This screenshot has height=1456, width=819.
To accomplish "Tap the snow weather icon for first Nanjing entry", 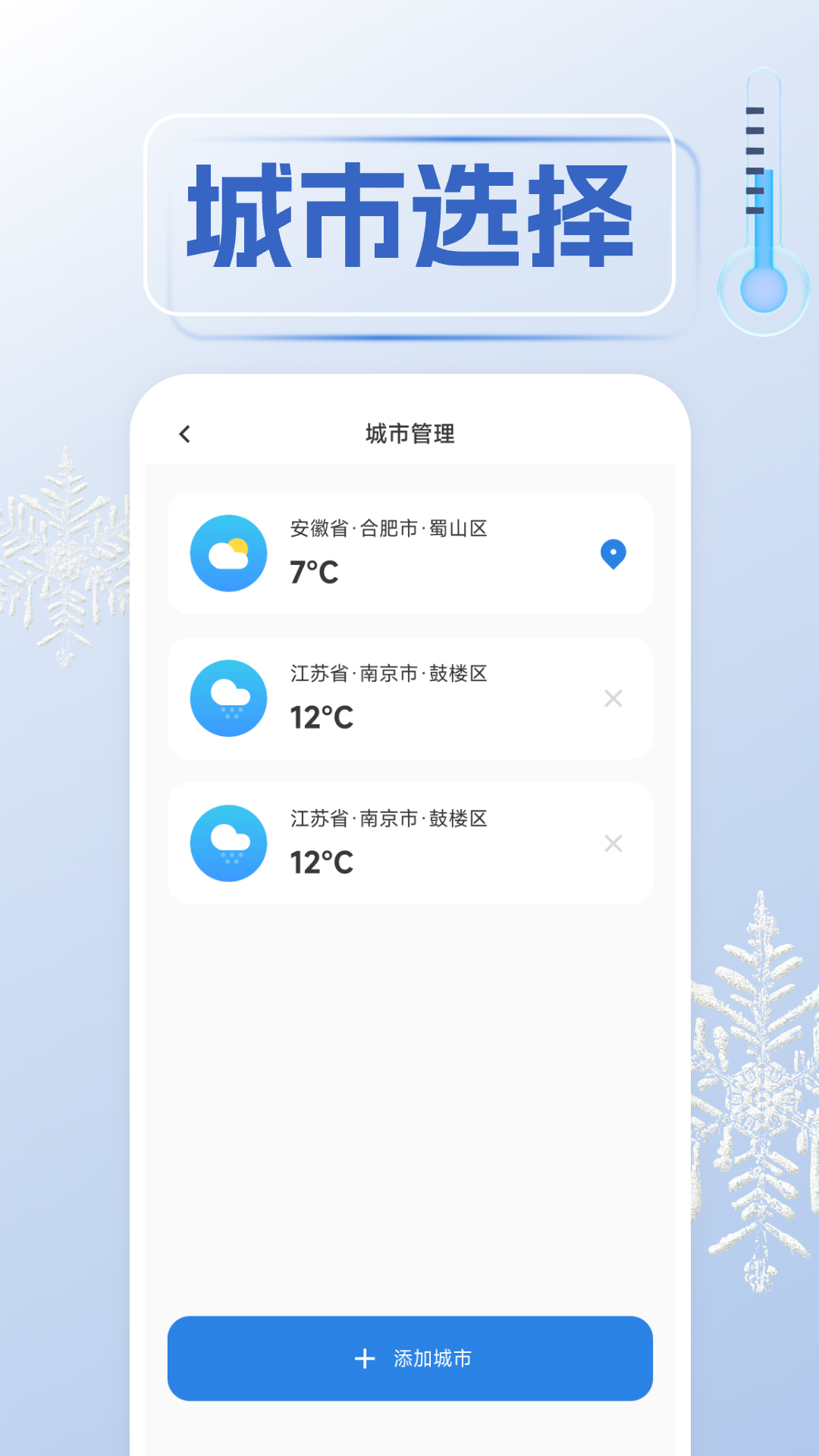I will (x=228, y=698).
